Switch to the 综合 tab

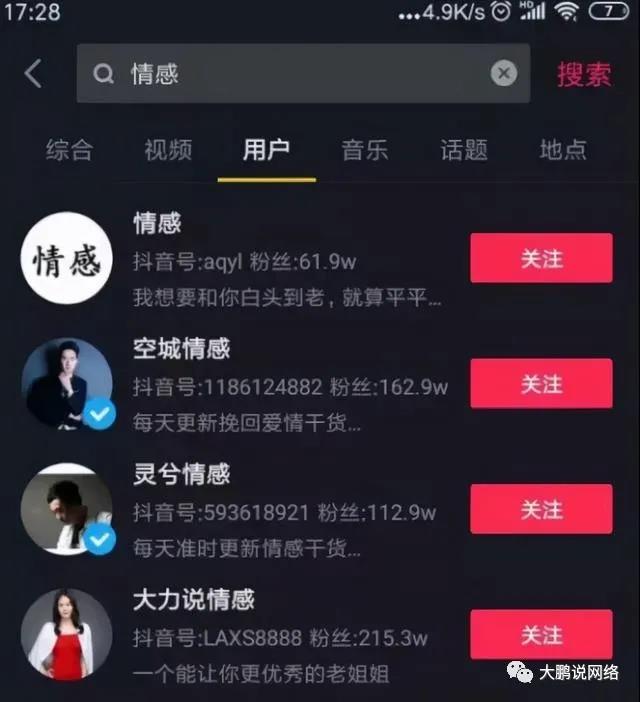(x=69, y=150)
